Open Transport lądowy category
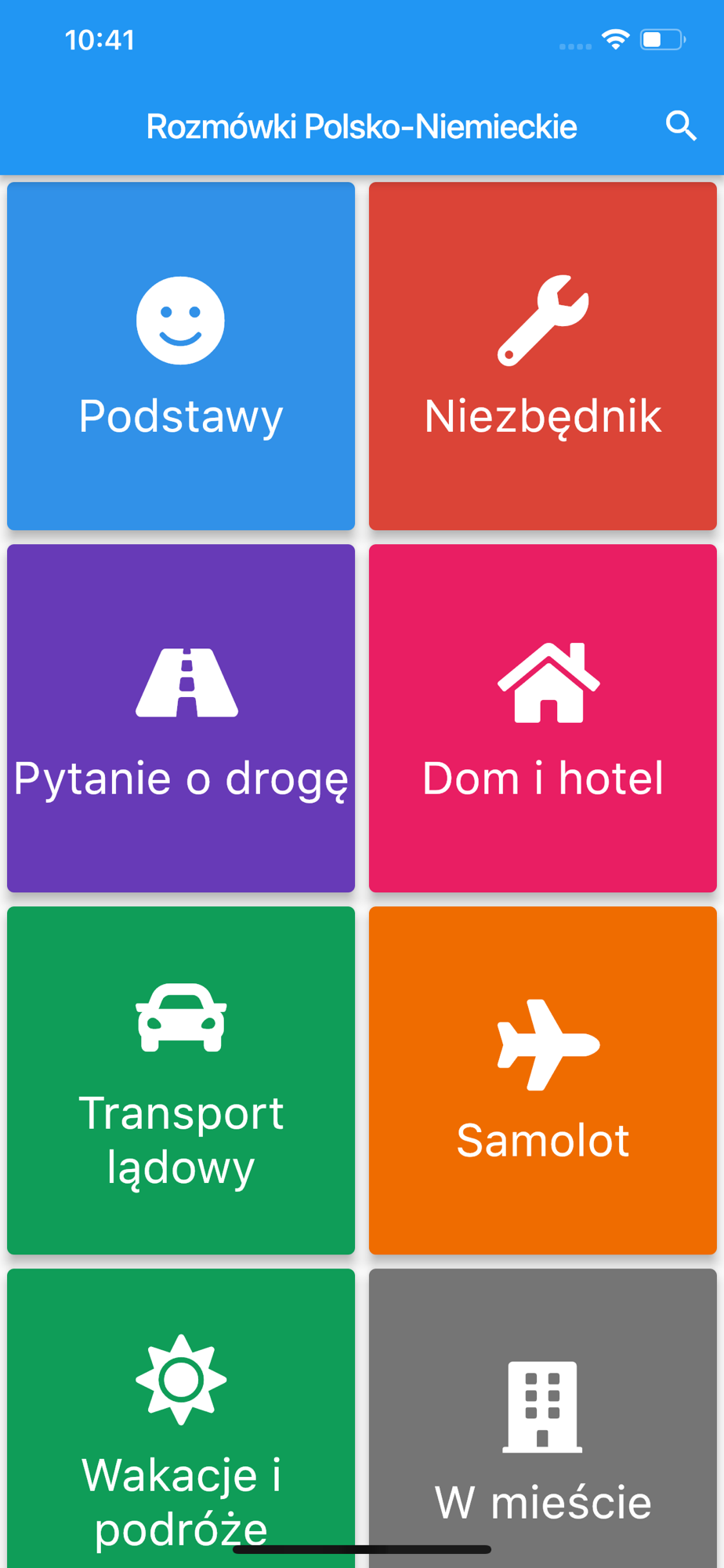The width and height of the screenshot is (724, 1568). pyautogui.click(x=181, y=1080)
